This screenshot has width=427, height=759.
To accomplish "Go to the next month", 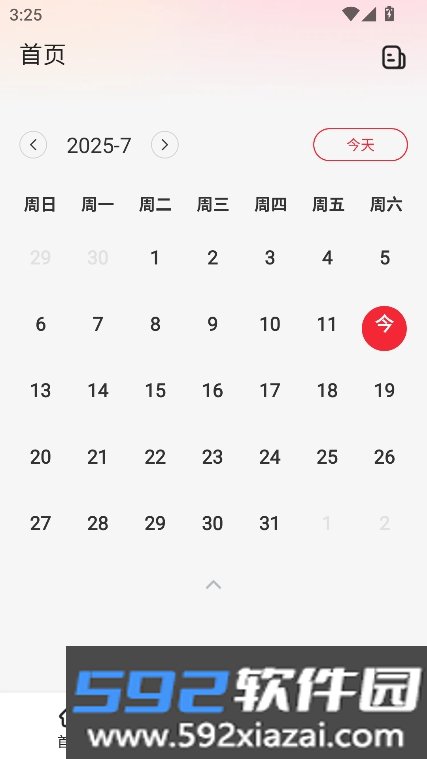I will pos(165,145).
